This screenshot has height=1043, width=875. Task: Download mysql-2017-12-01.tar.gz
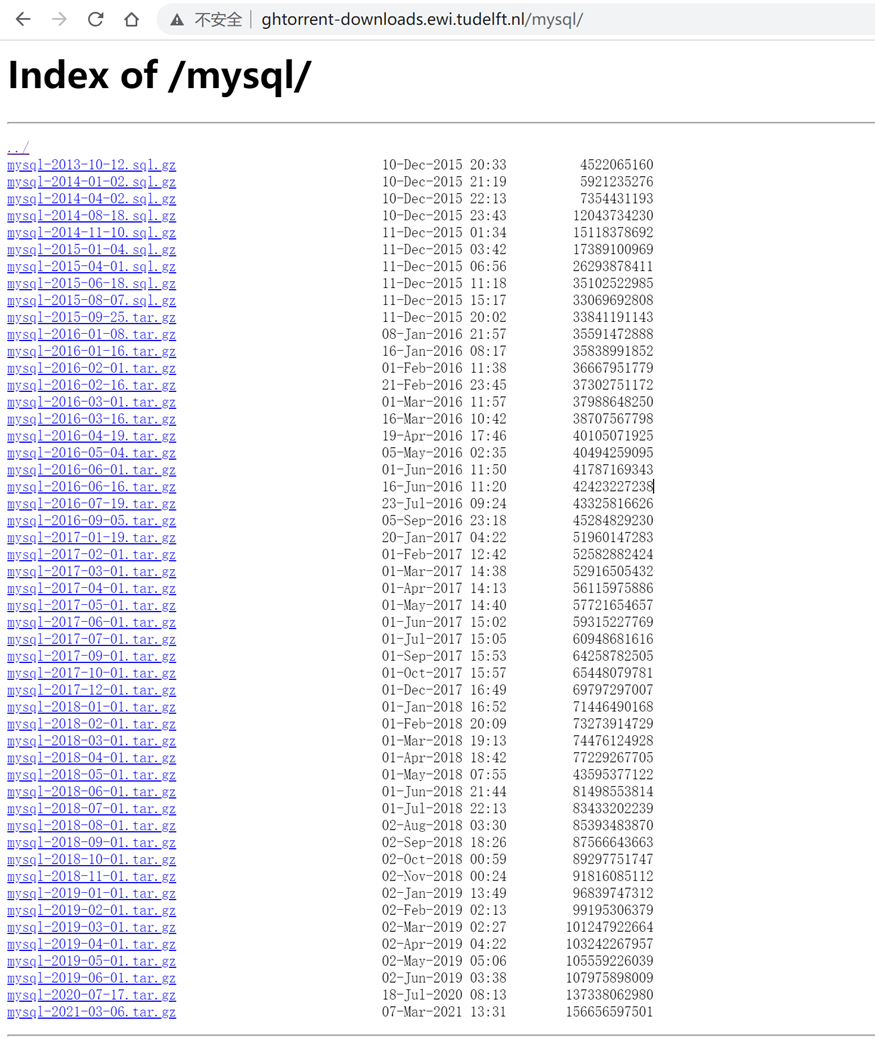tap(91, 691)
